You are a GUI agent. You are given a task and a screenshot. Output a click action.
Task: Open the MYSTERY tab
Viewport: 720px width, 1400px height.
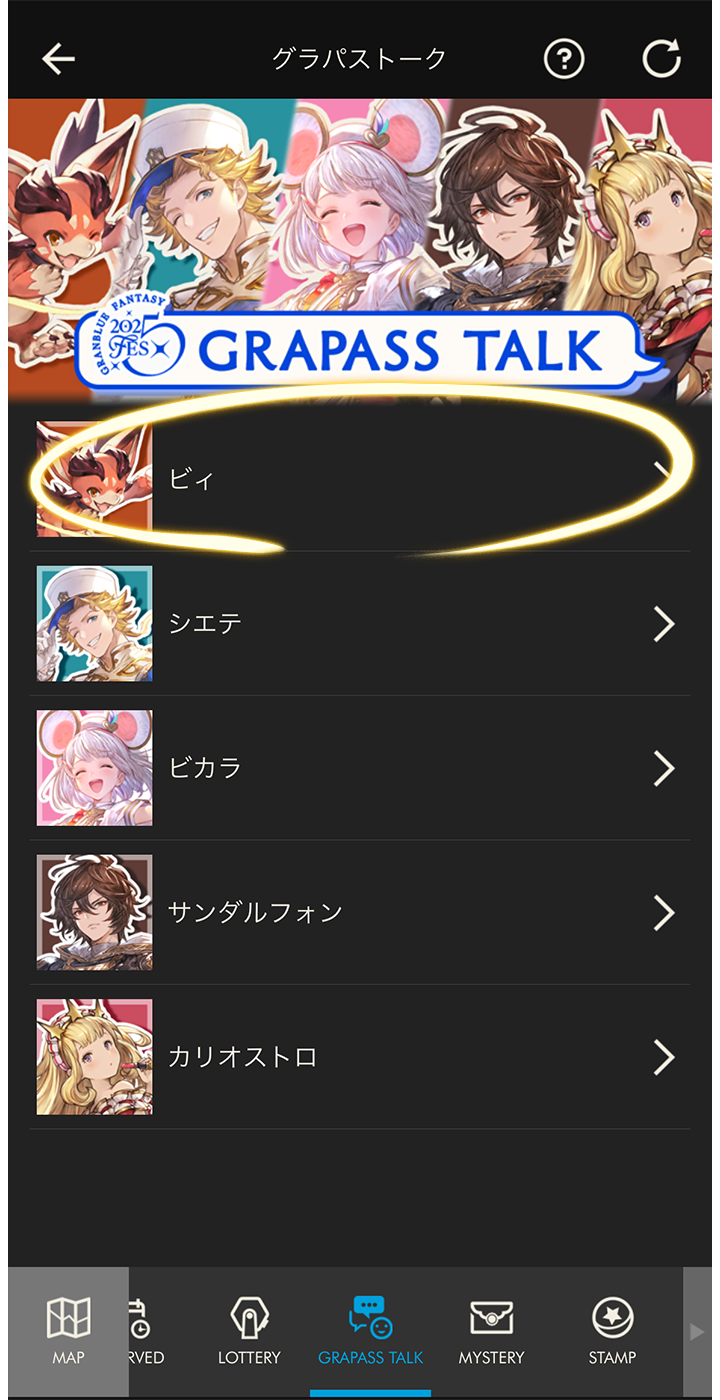491,1332
